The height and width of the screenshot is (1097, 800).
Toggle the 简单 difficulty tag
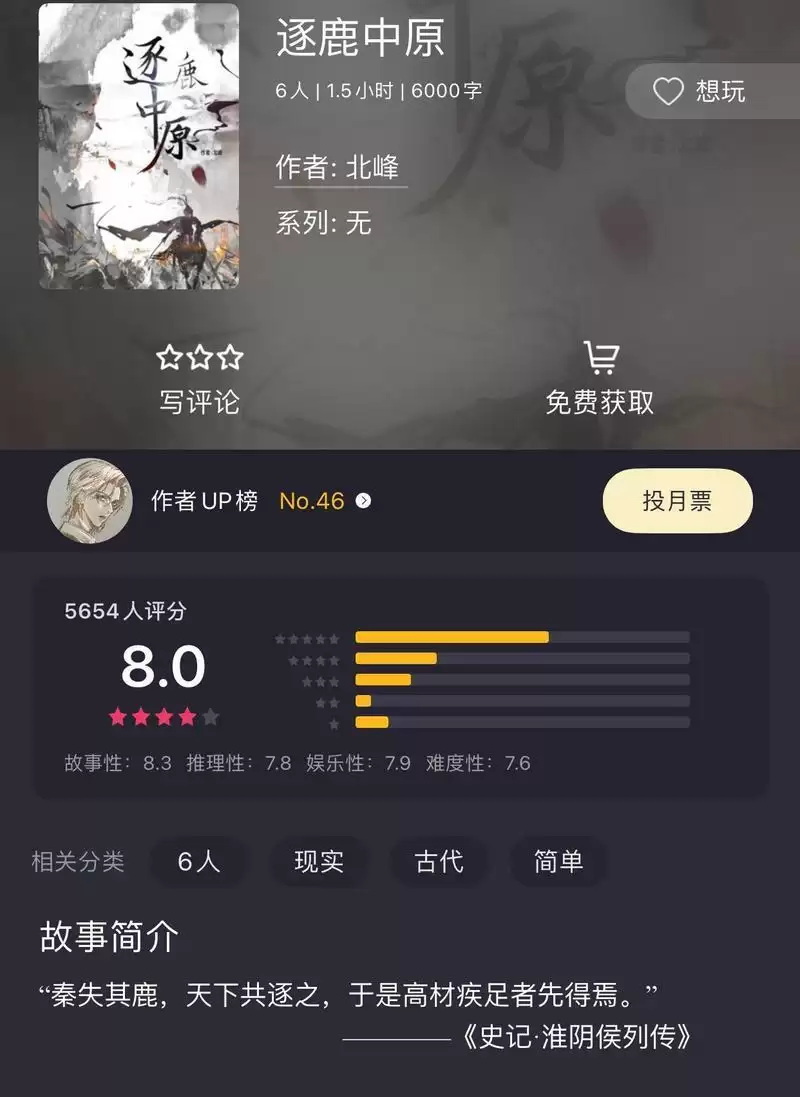[x=559, y=862]
